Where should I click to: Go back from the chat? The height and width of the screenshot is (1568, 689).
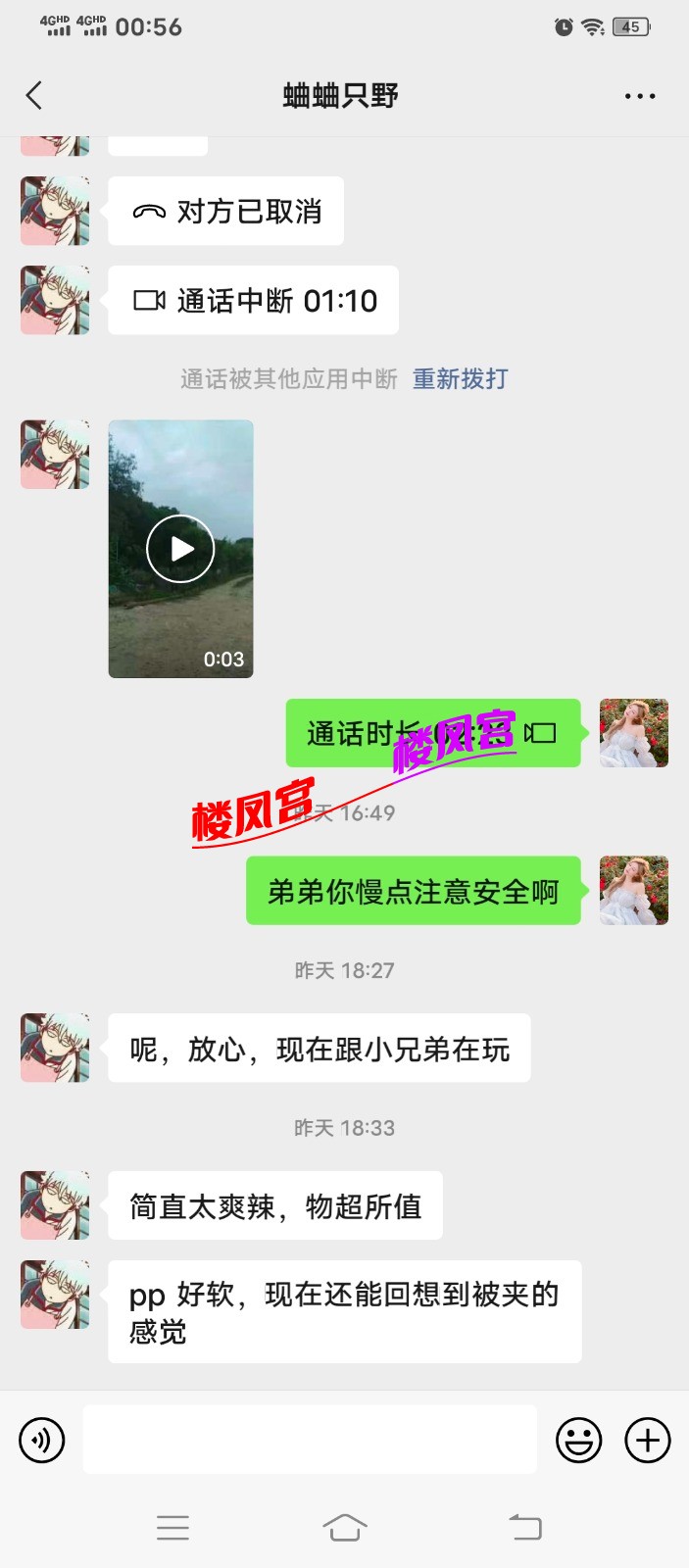coord(34,95)
